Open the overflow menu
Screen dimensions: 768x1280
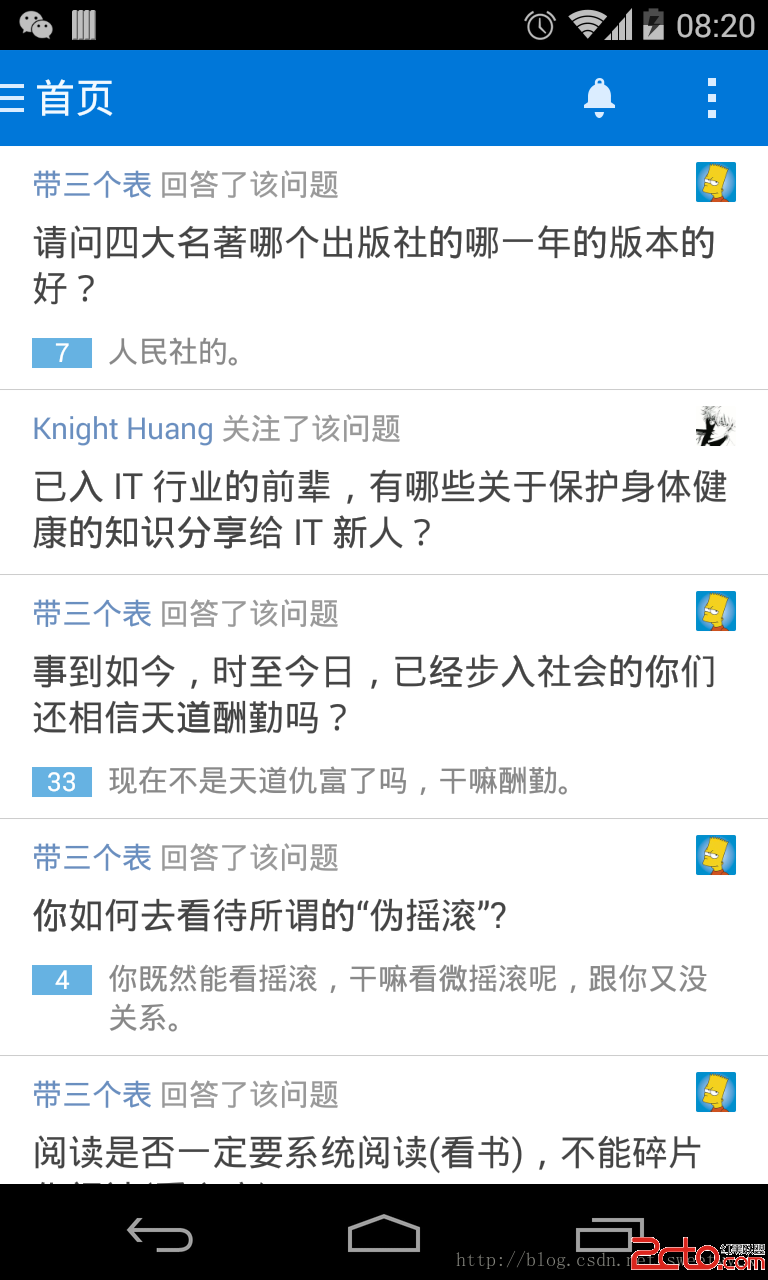711,98
